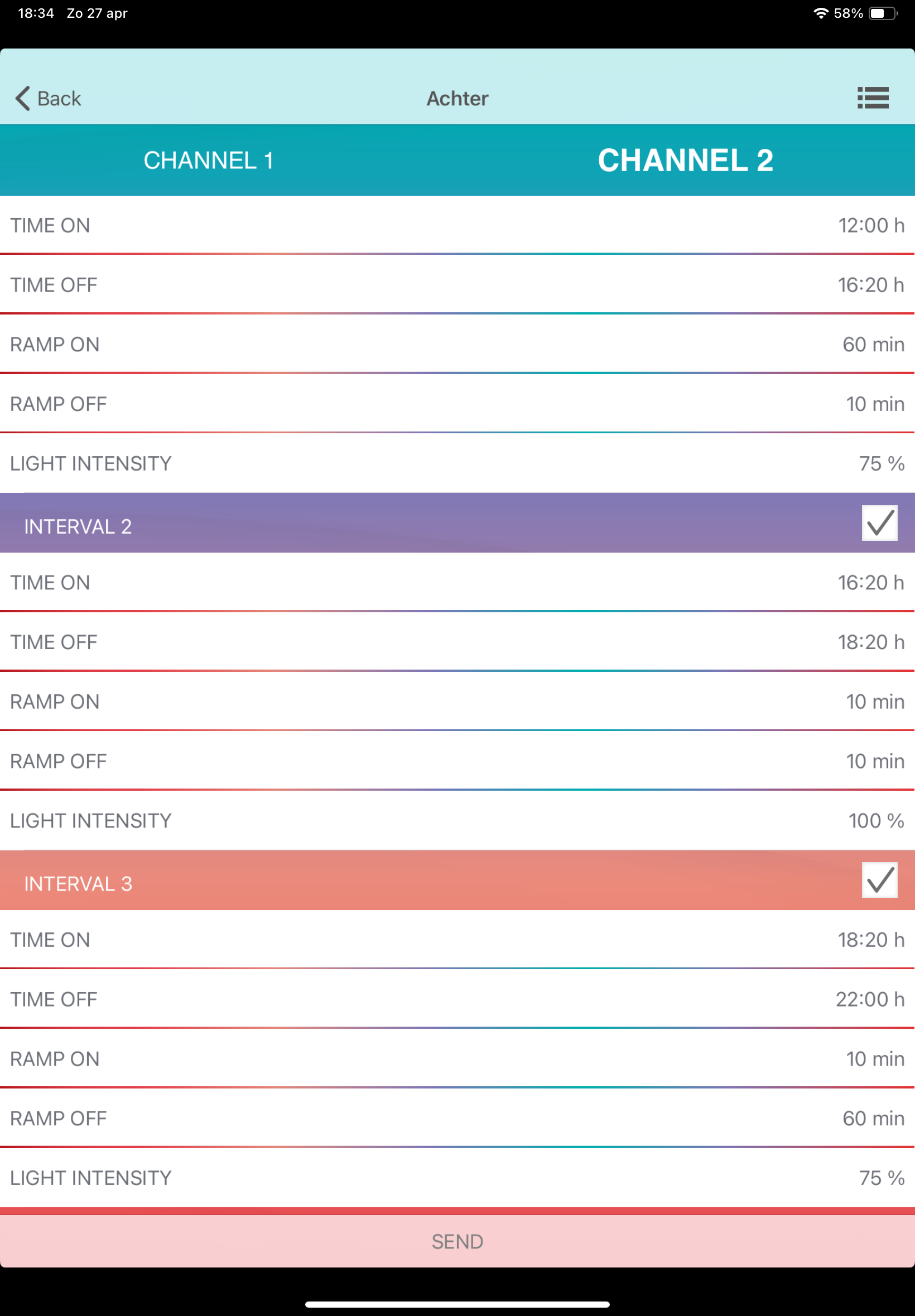
Task: Change the Time Off set to 16:20 h
Action: tap(870, 286)
